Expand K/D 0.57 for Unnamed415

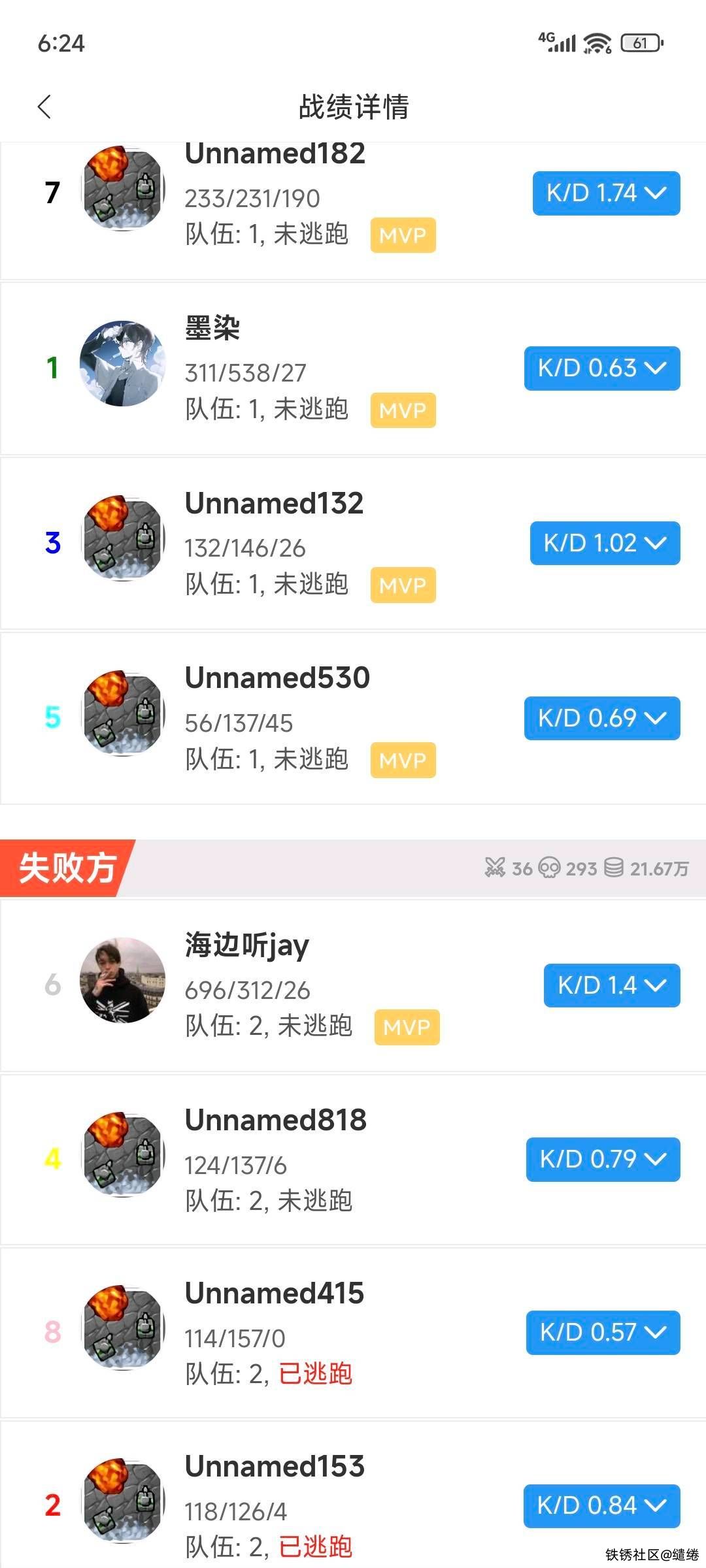[603, 1332]
